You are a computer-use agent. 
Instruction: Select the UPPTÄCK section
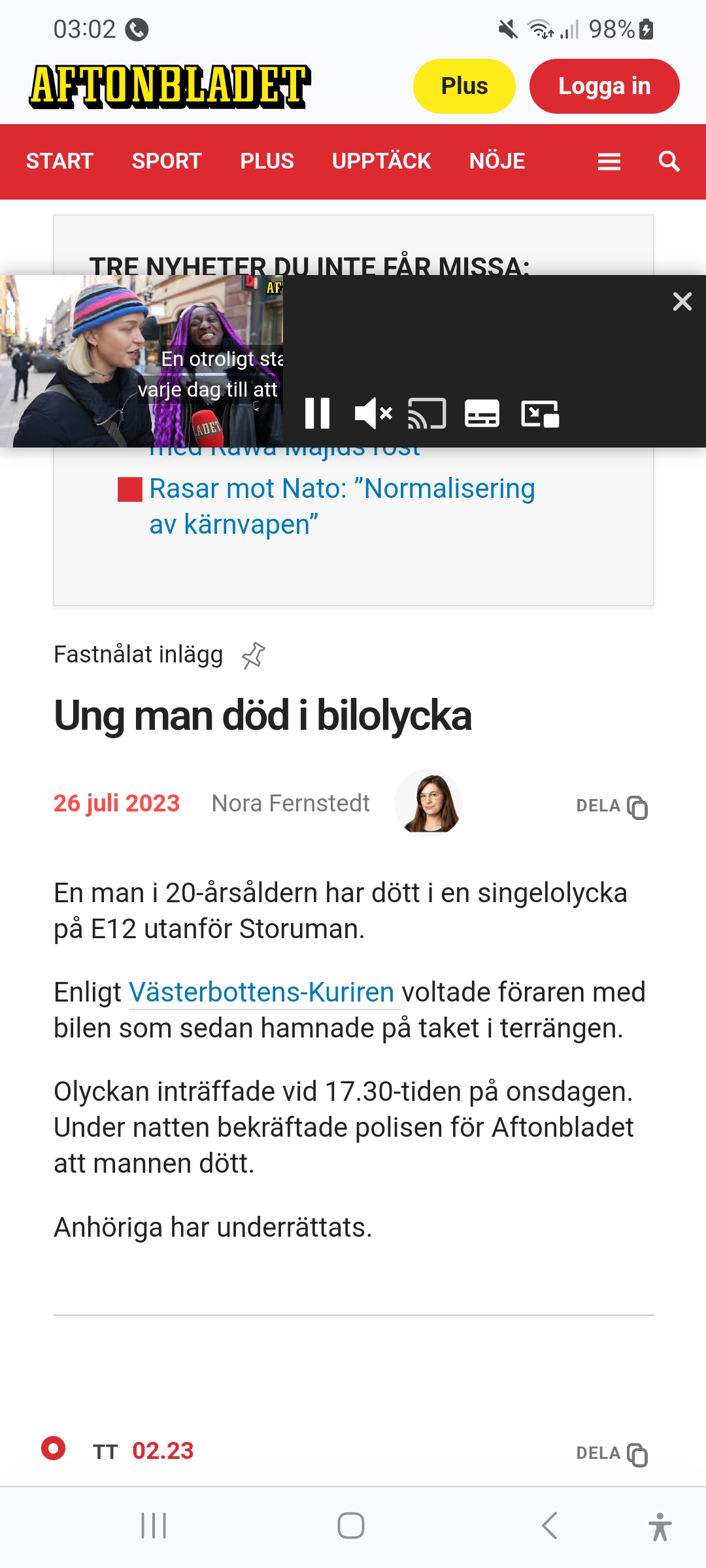[x=381, y=161]
